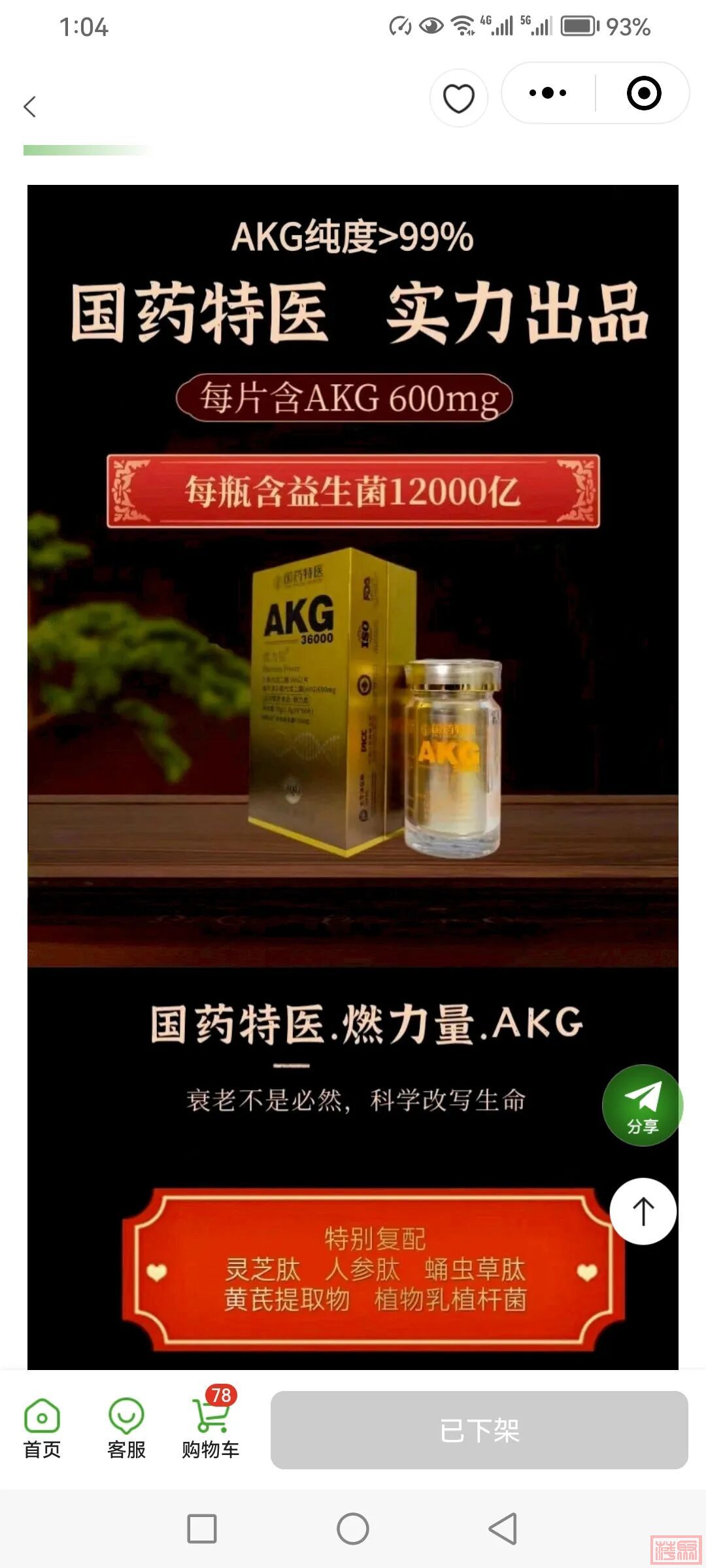
Task: Jump back to the top with the up arrow
Action: click(x=643, y=1211)
